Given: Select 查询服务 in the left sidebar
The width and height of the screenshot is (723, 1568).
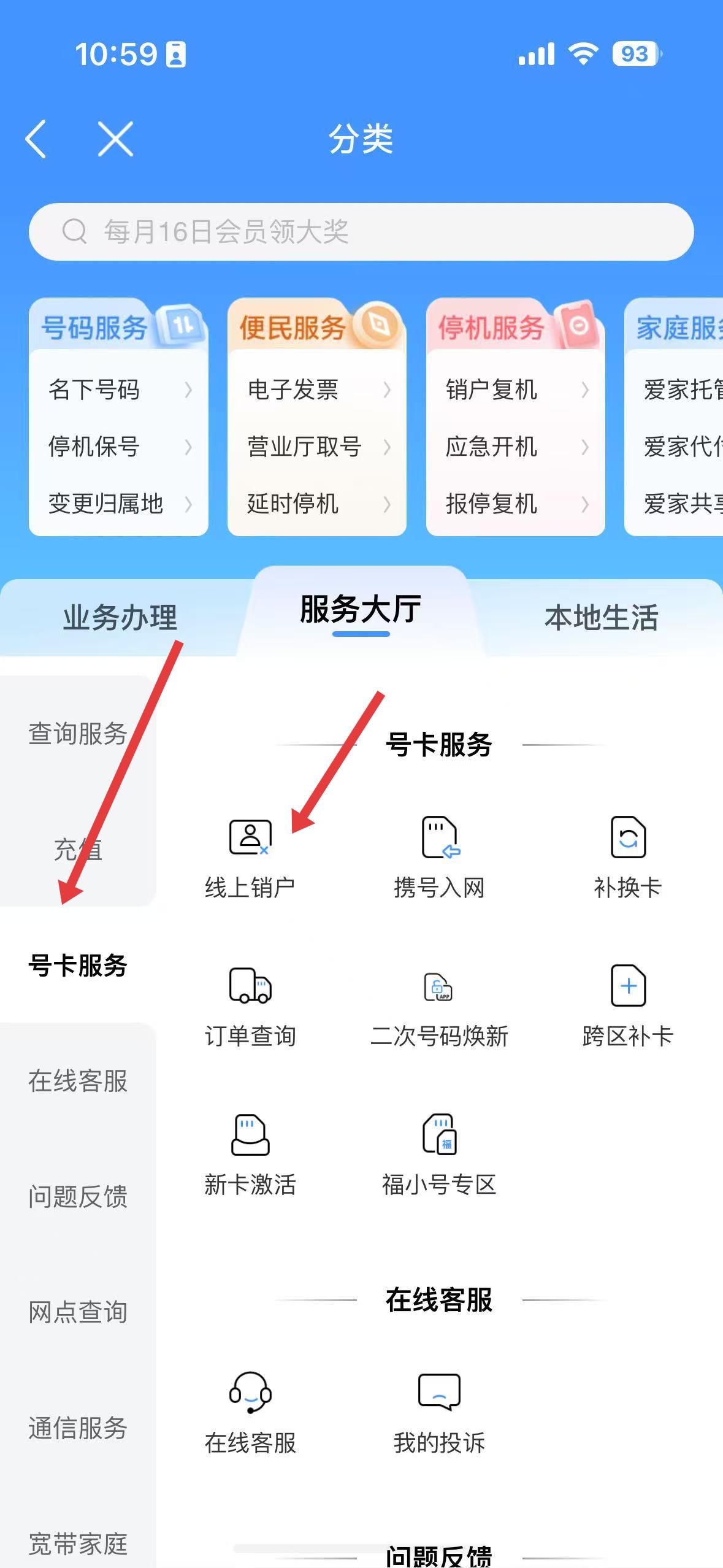Looking at the screenshot, I should [78, 734].
